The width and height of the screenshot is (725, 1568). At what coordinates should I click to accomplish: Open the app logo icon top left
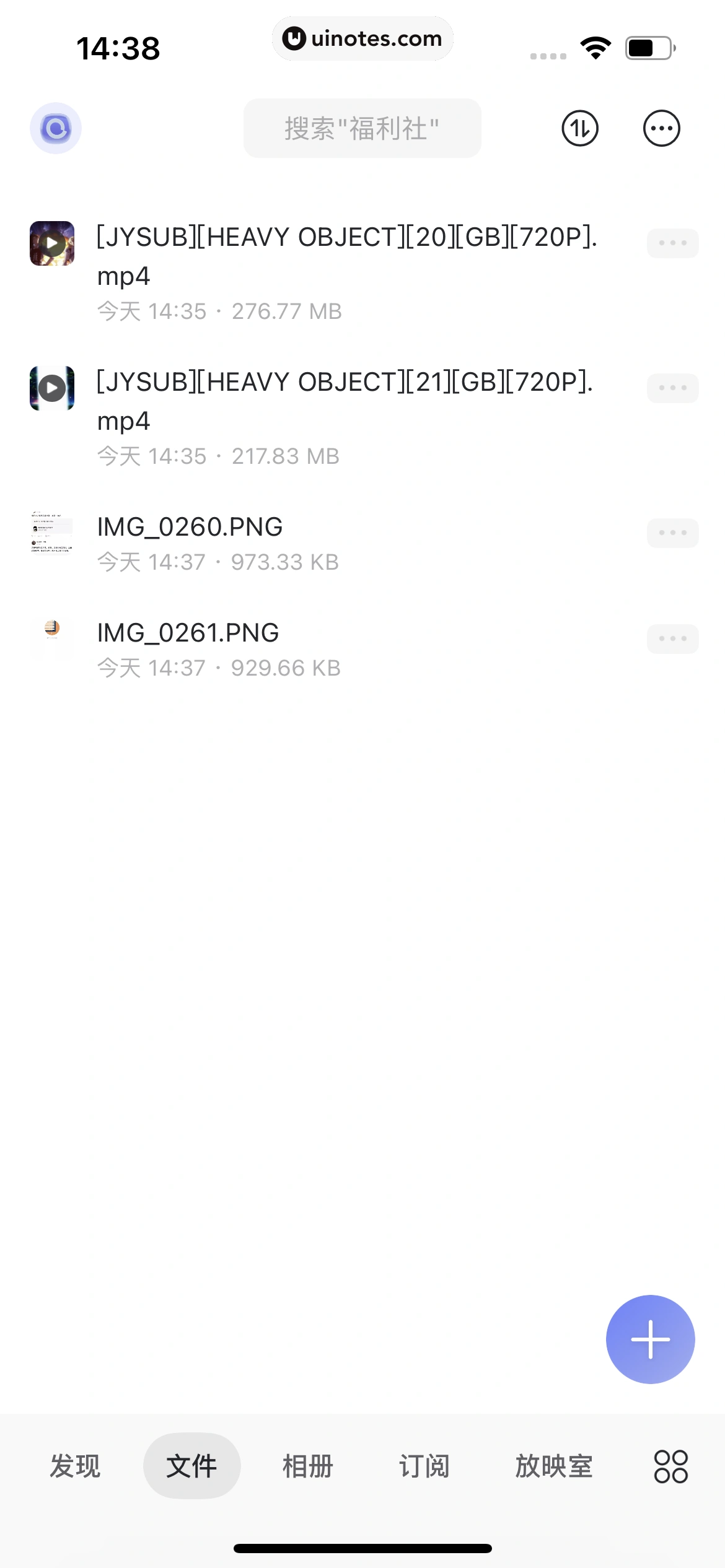(x=55, y=128)
